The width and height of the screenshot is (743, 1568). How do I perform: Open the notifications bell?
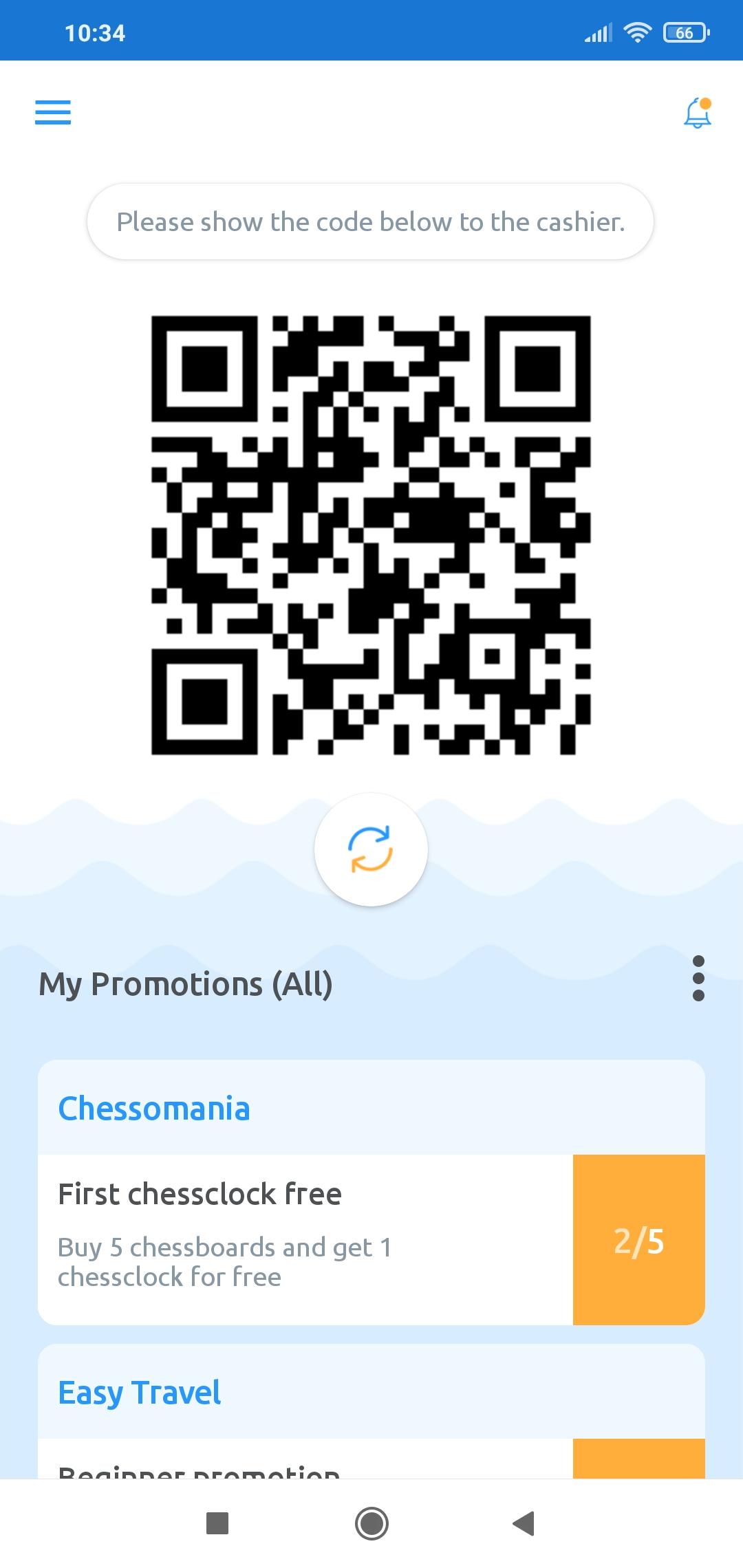point(697,113)
